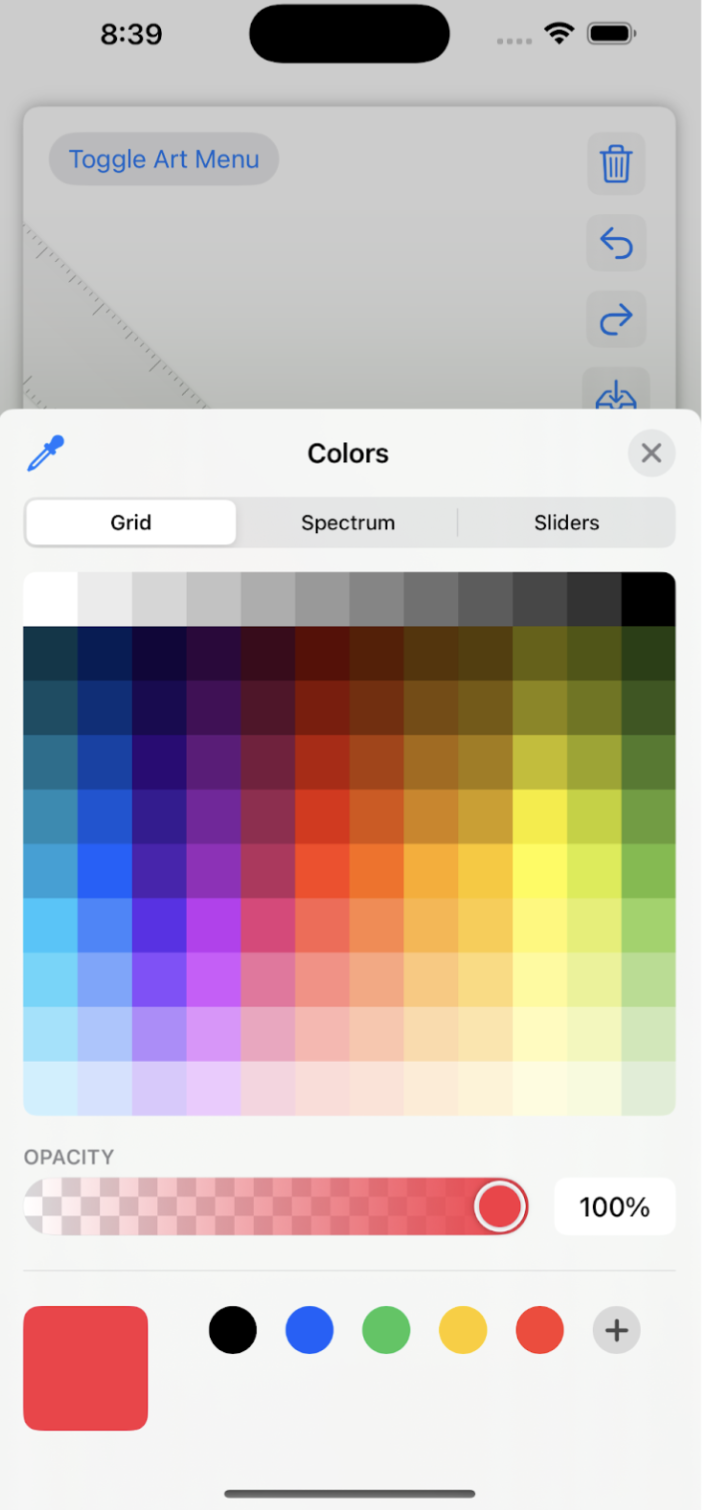Choose the saved yellow color circle
Image resolution: width=702 pixels, height=1510 pixels.
click(463, 1330)
